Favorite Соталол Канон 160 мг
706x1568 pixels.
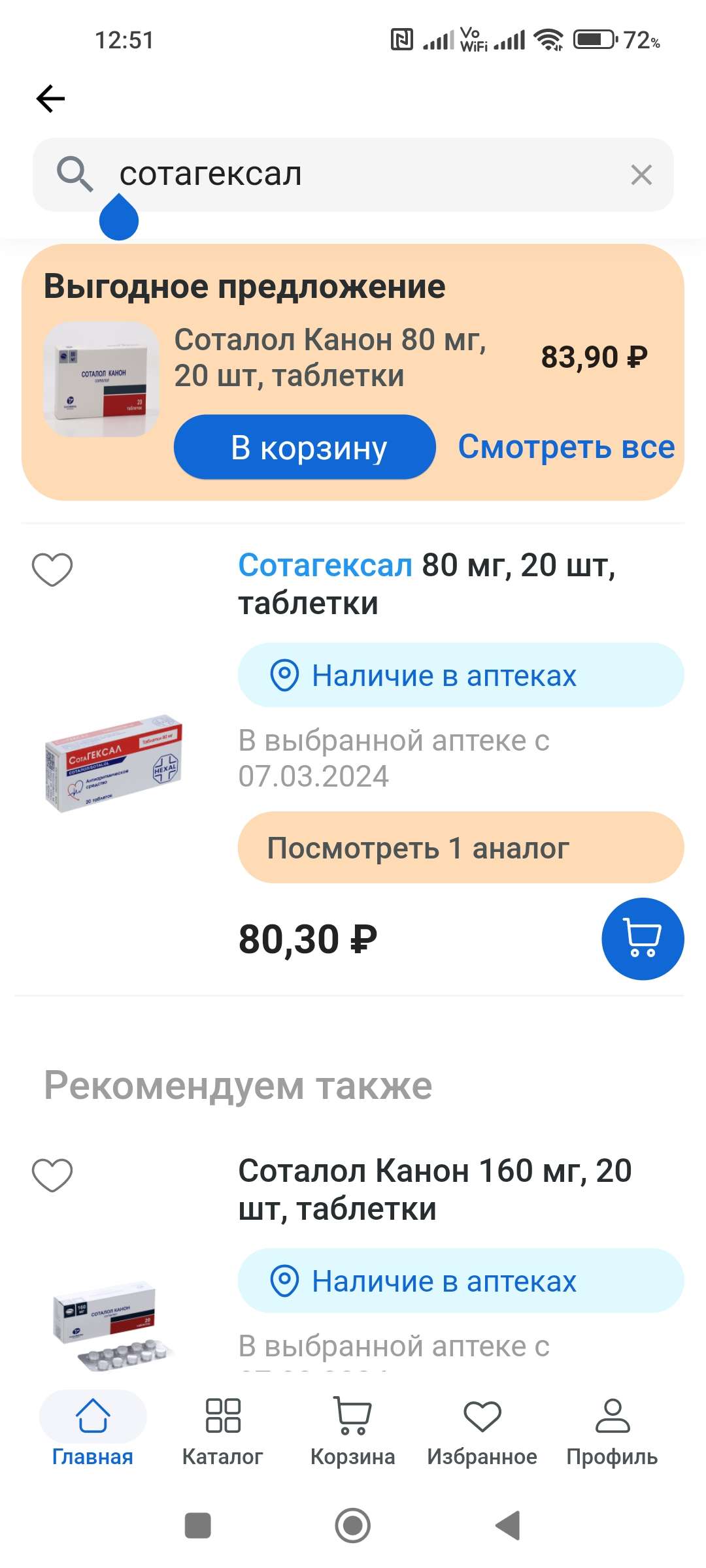(x=52, y=1175)
